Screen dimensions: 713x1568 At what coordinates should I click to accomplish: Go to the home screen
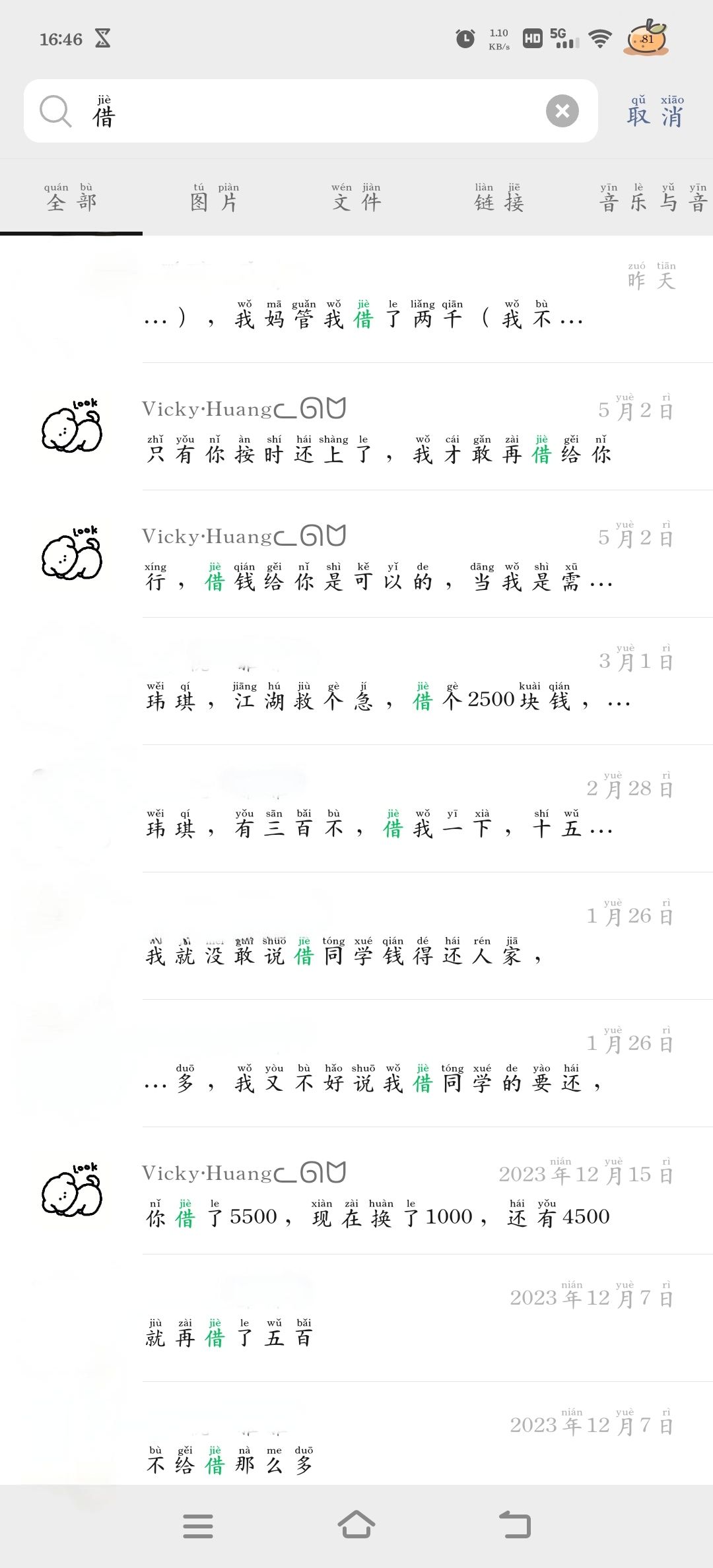pos(356,1526)
